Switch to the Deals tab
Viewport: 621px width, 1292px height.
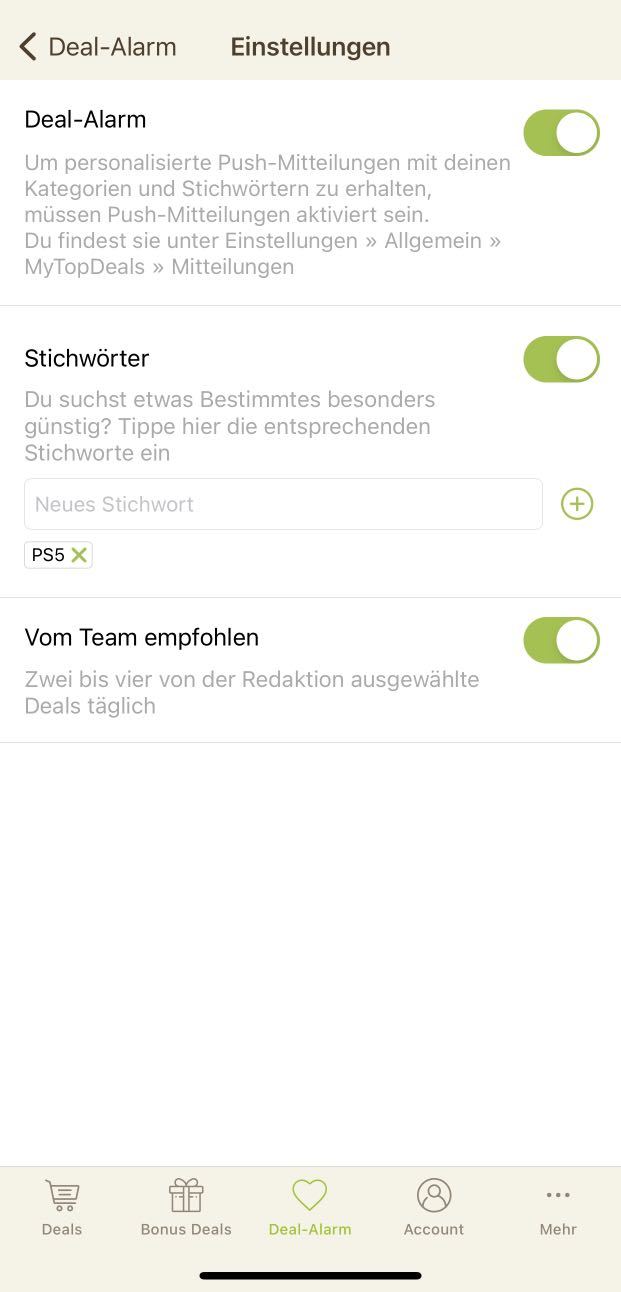coord(62,1207)
